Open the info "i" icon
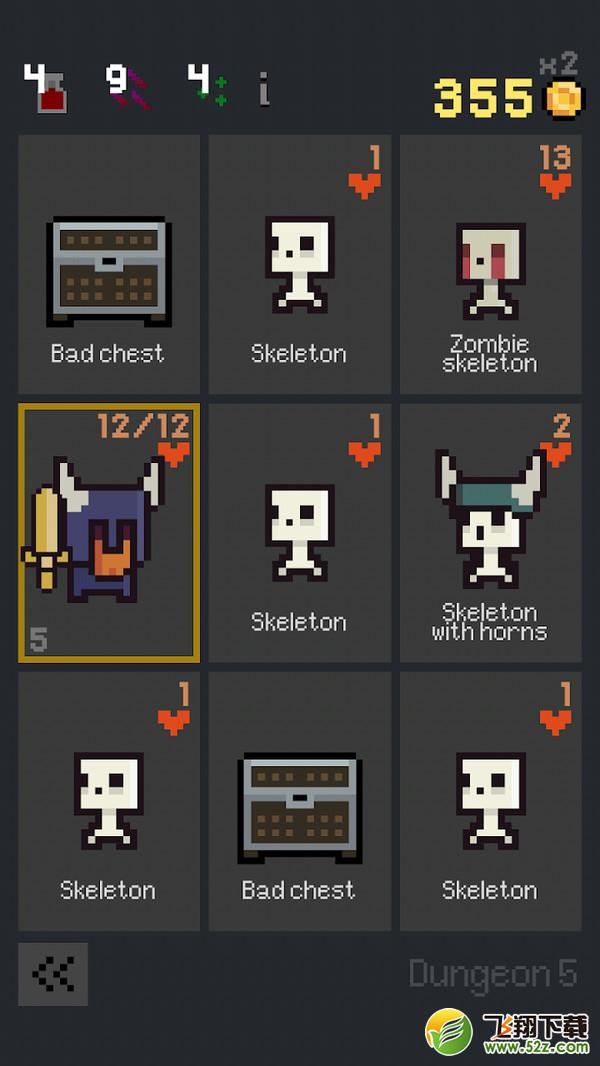 pos(264,90)
